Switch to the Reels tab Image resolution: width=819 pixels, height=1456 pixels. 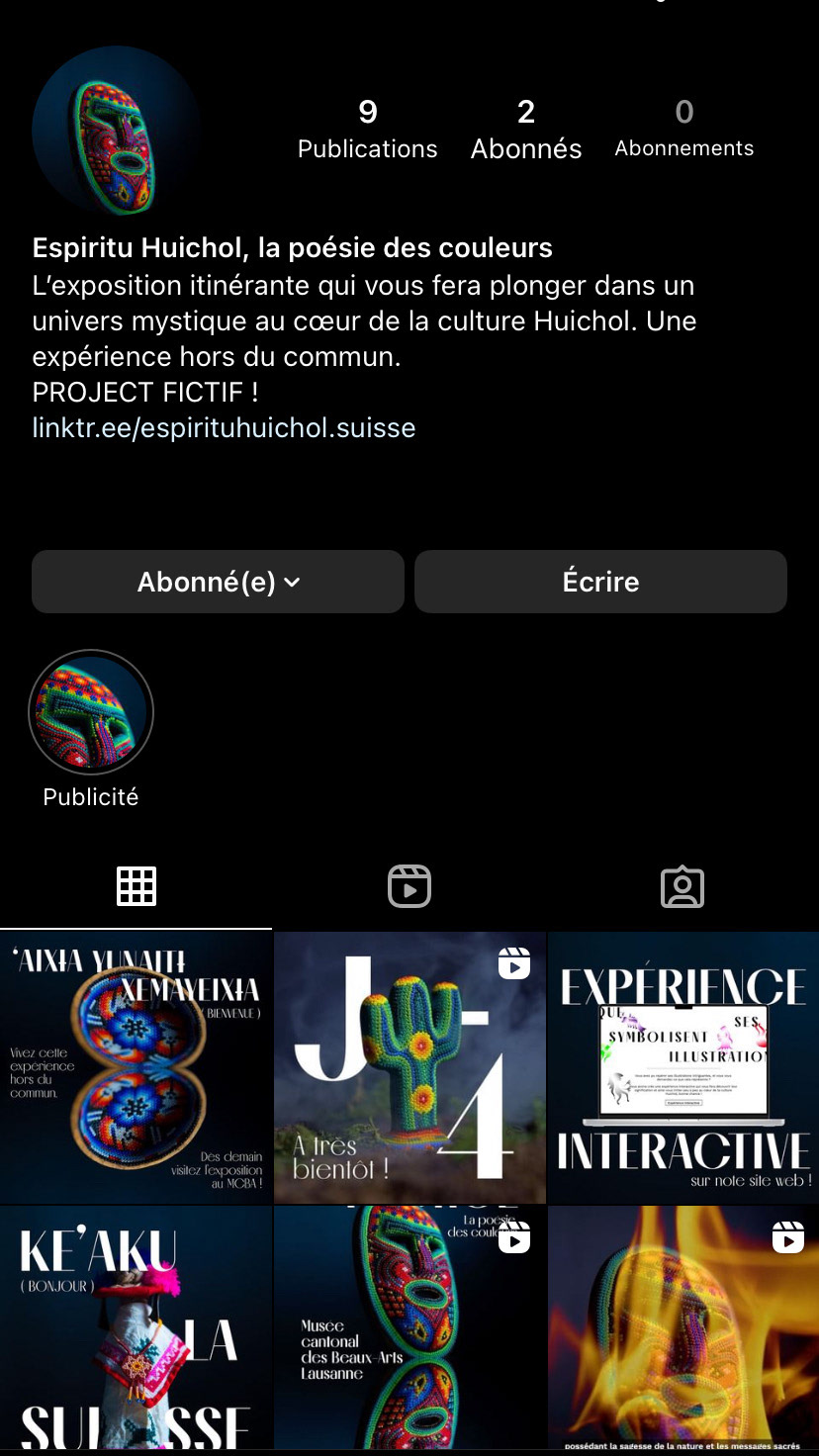[x=409, y=886]
